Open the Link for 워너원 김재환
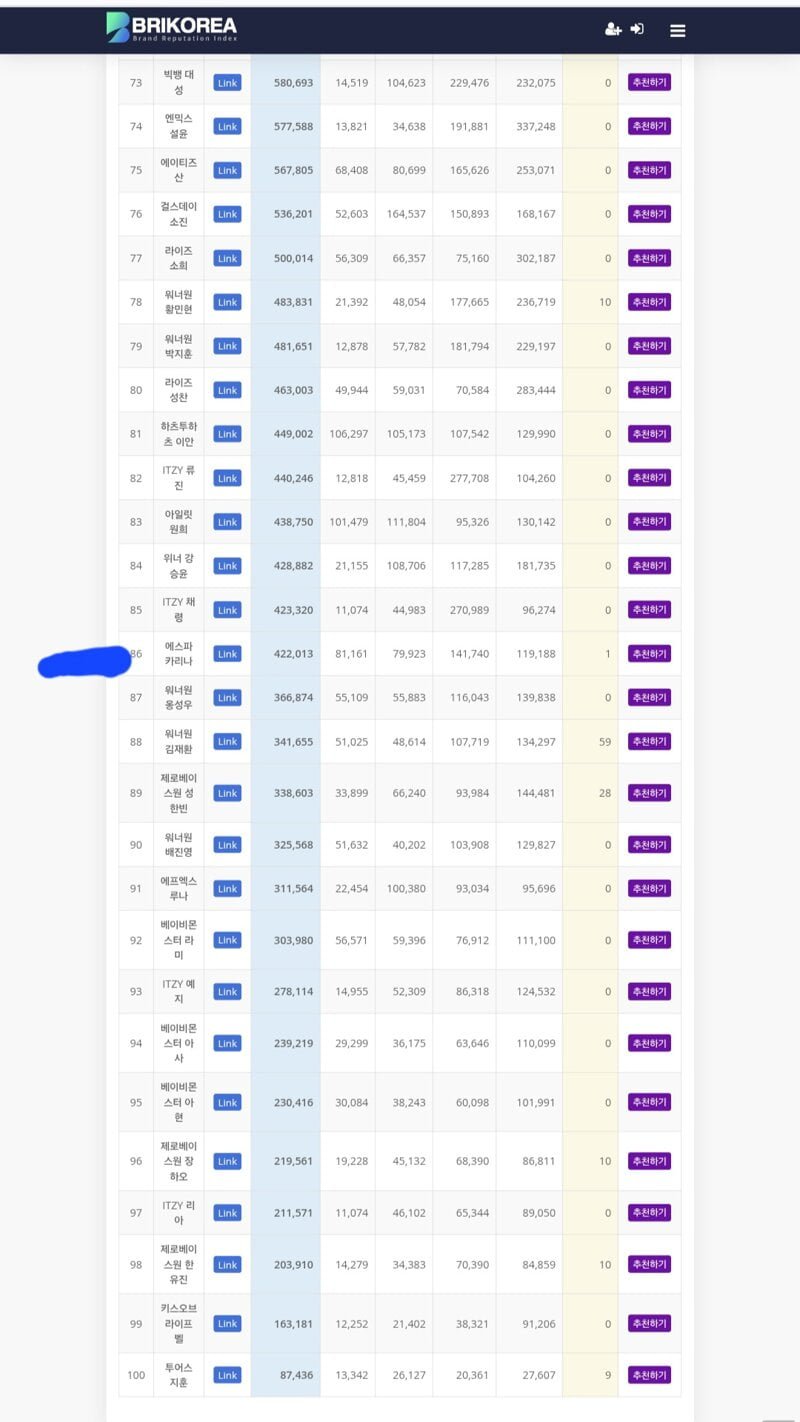 227,741
